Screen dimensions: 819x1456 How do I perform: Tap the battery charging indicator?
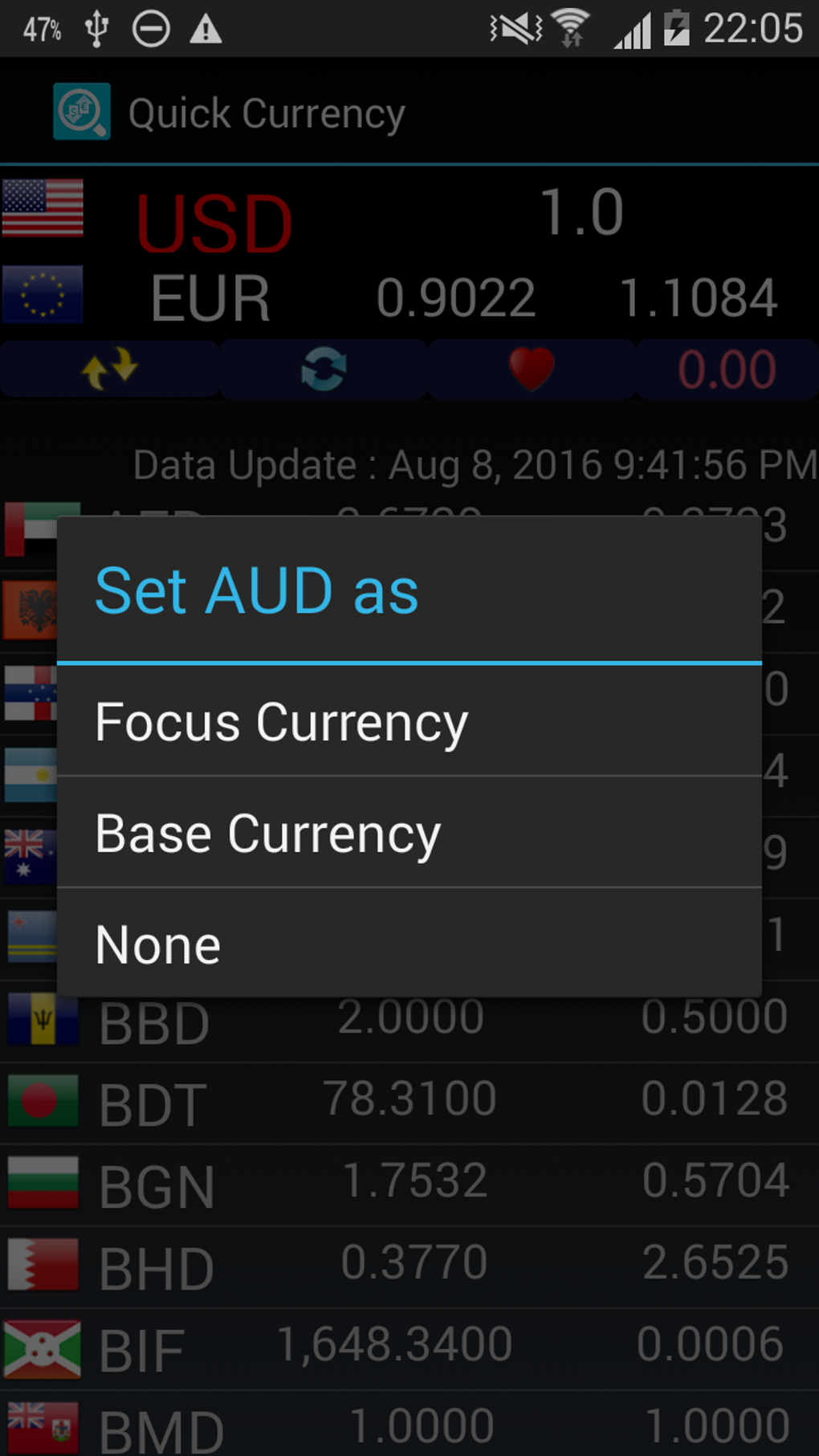pyautogui.click(x=678, y=27)
